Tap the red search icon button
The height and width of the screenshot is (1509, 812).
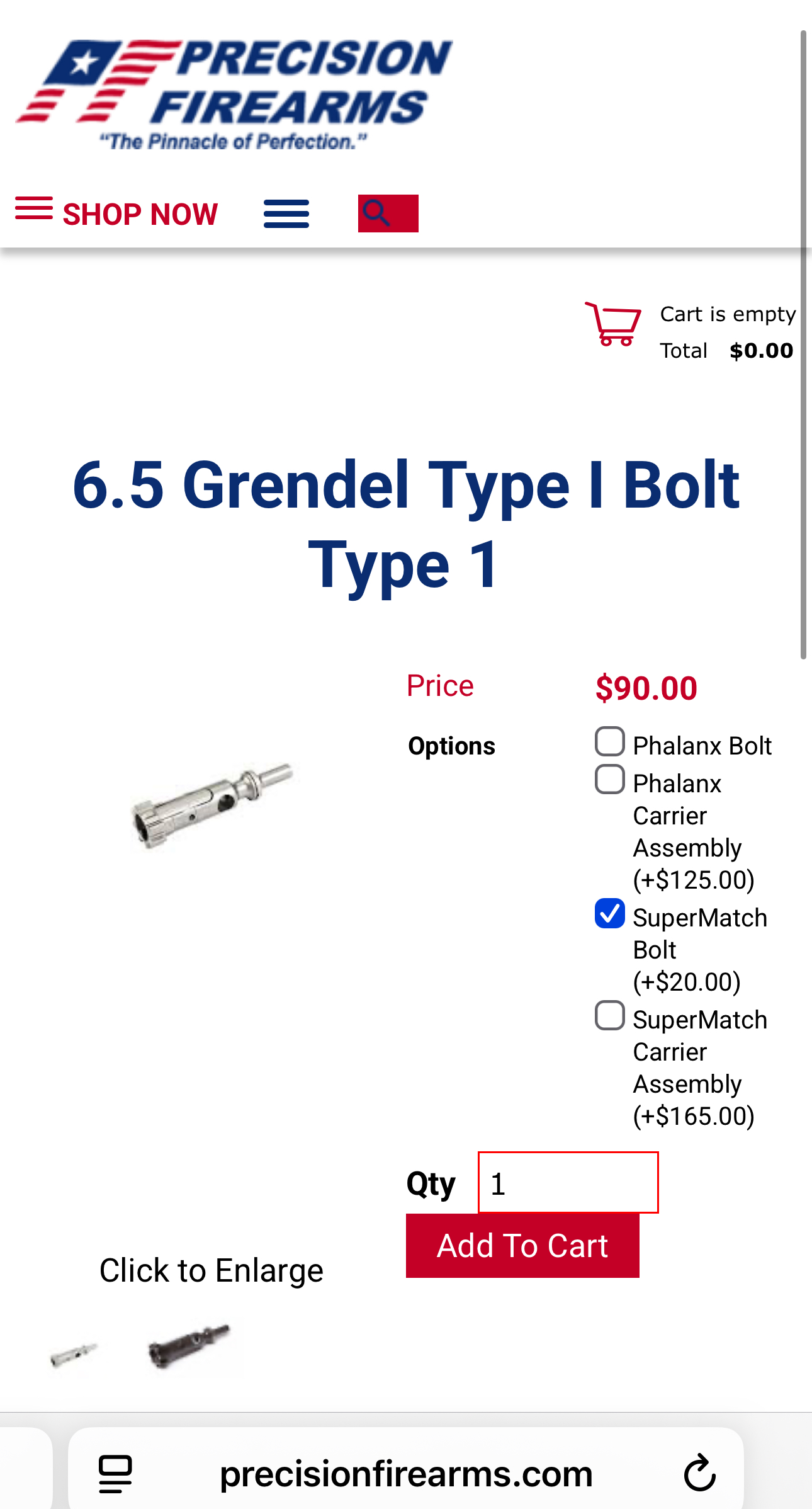(388, 214)
